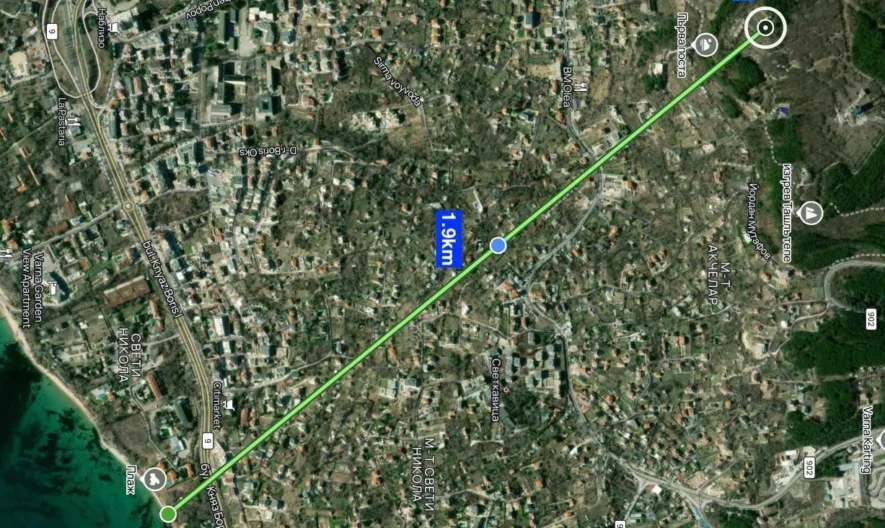Select the blue midpoint of the measuring line

coord(498,245)
